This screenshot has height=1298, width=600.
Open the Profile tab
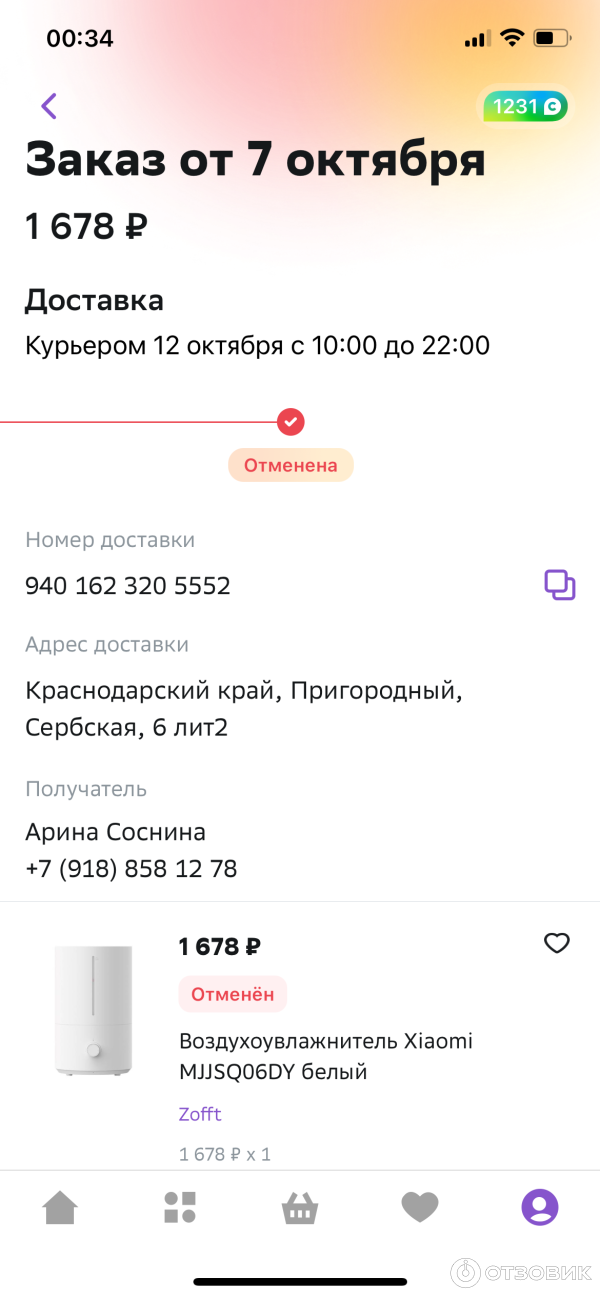click(540, 1208)
